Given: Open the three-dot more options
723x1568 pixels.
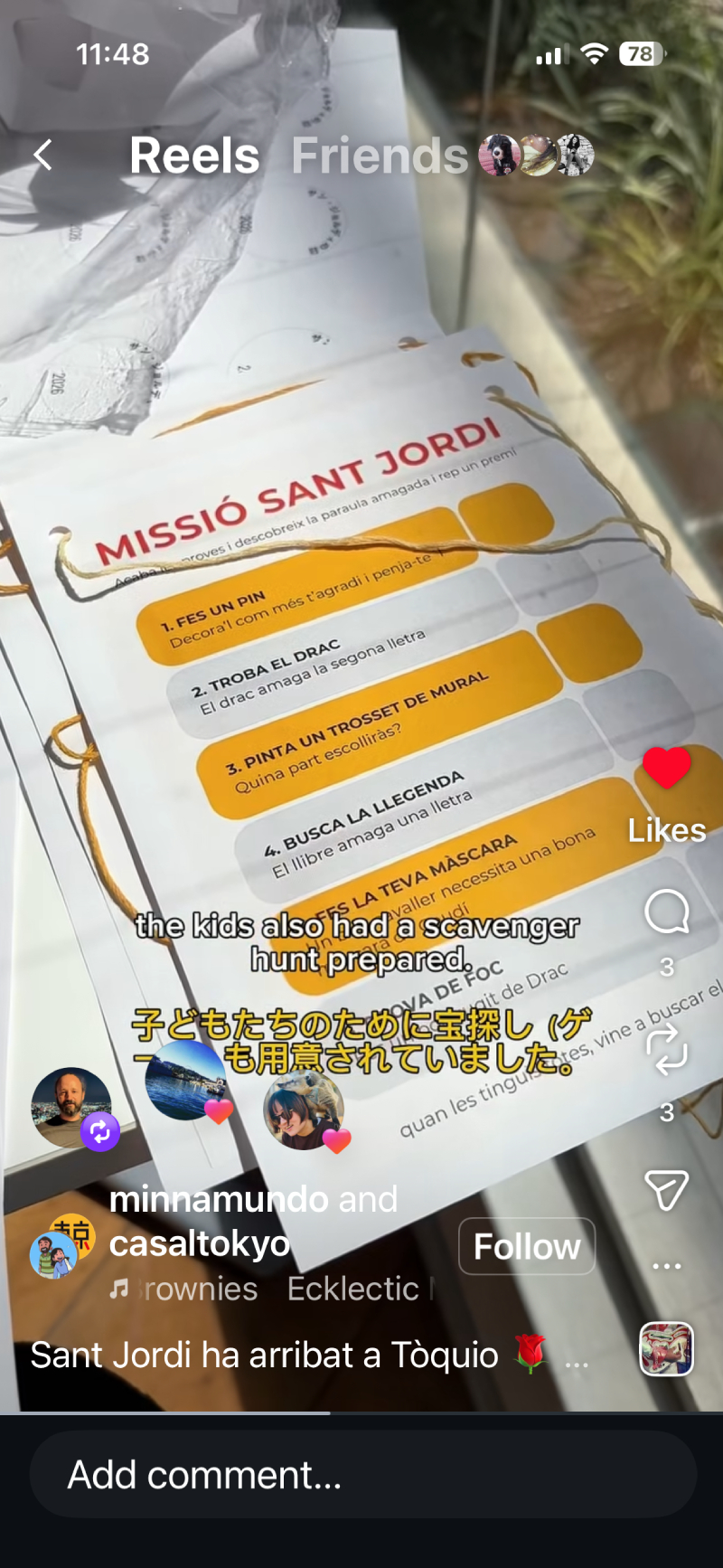Looking at the screenshot, I should coord(666,1265).
